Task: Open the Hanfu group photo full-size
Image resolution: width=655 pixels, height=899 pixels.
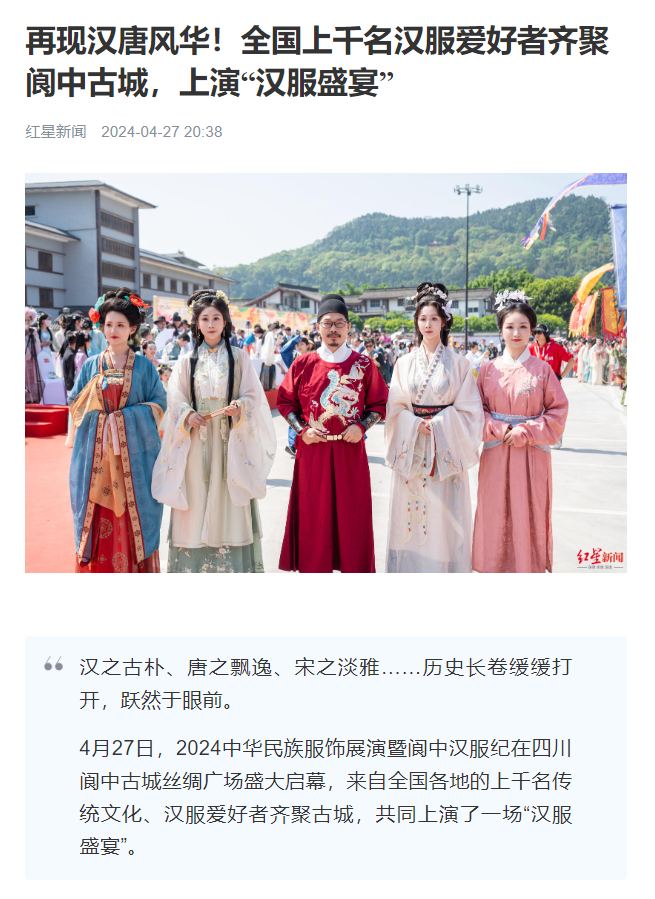Action: 326,373
